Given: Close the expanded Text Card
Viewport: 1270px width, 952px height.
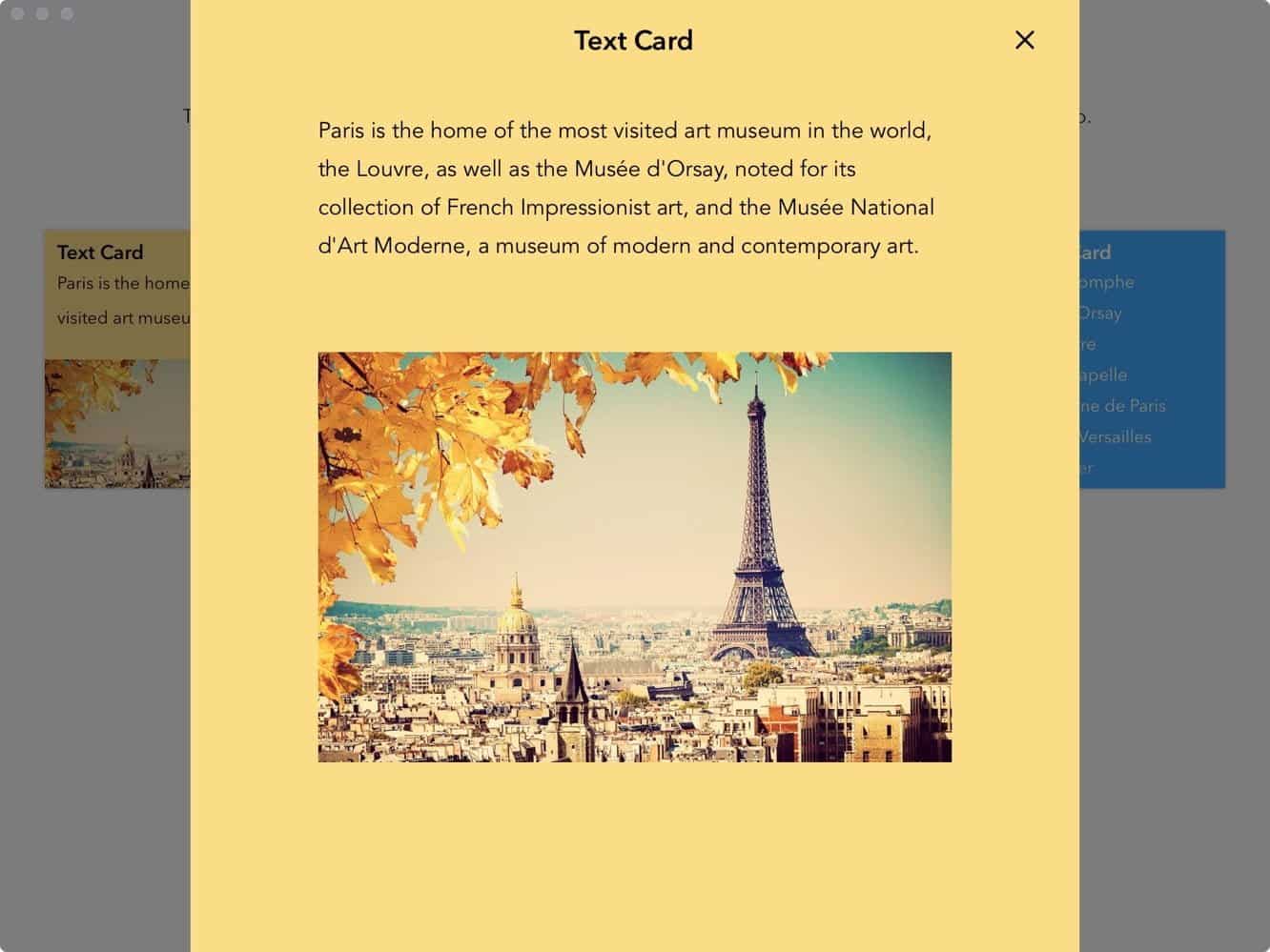Looking at the screenshot, I should (x=1024, y=40).
